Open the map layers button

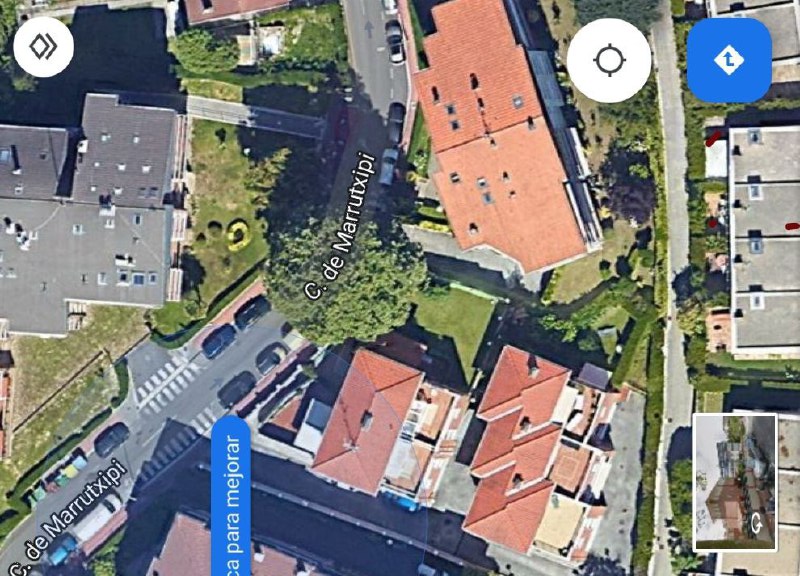pos(44,47)
